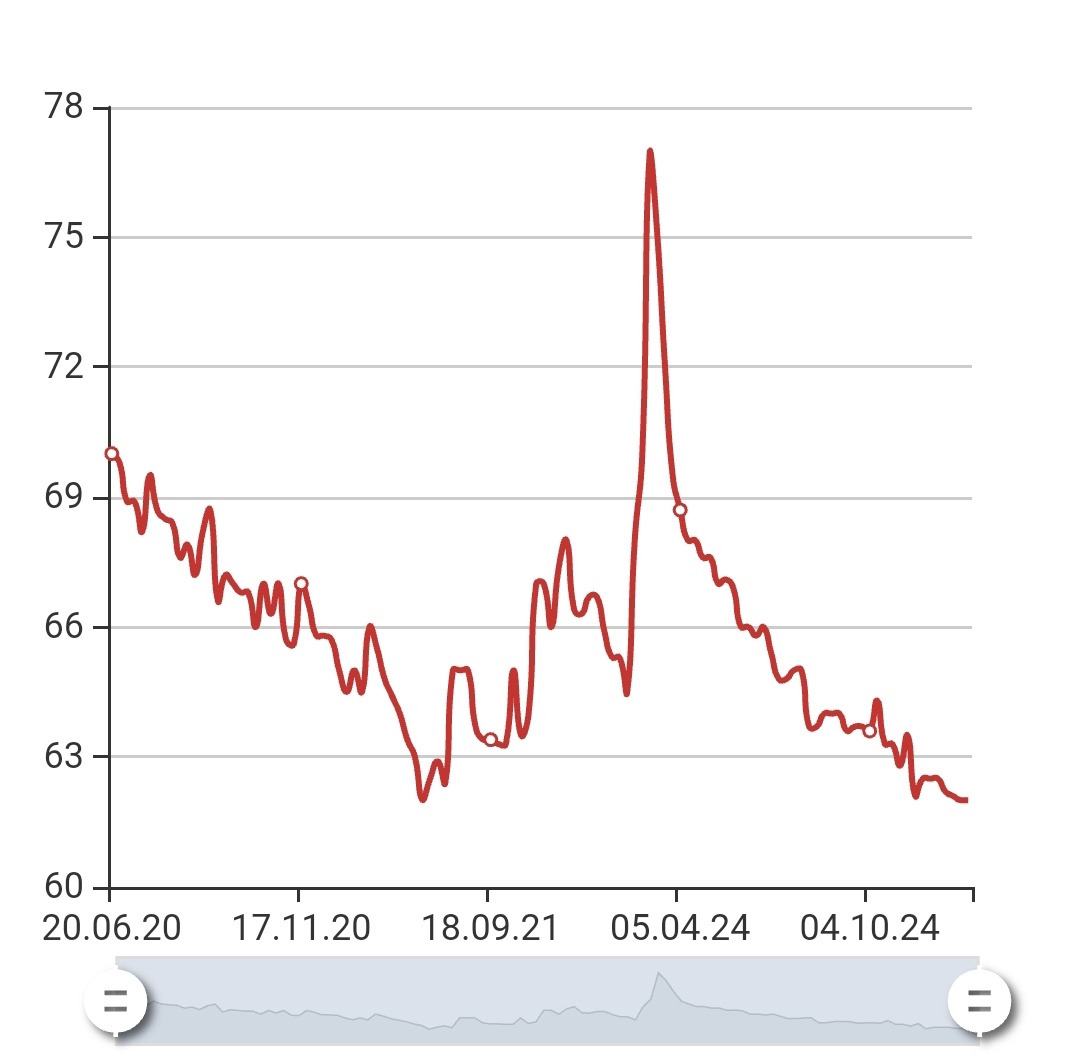The image size is (1080, 1060).
Task: Tap the left range slider handle
Action: point(115,1000)
